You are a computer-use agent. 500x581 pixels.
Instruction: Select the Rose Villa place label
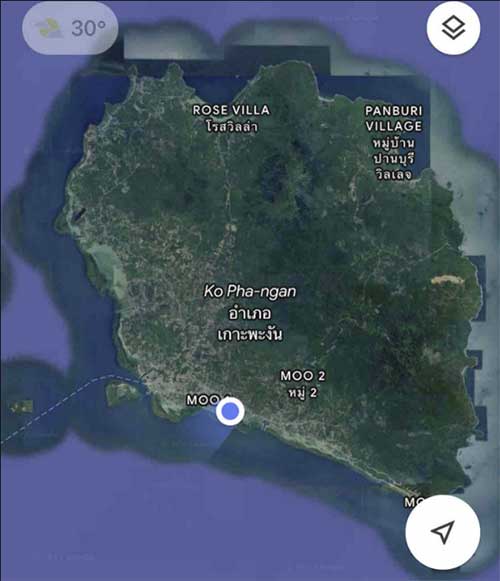(231, 118)
